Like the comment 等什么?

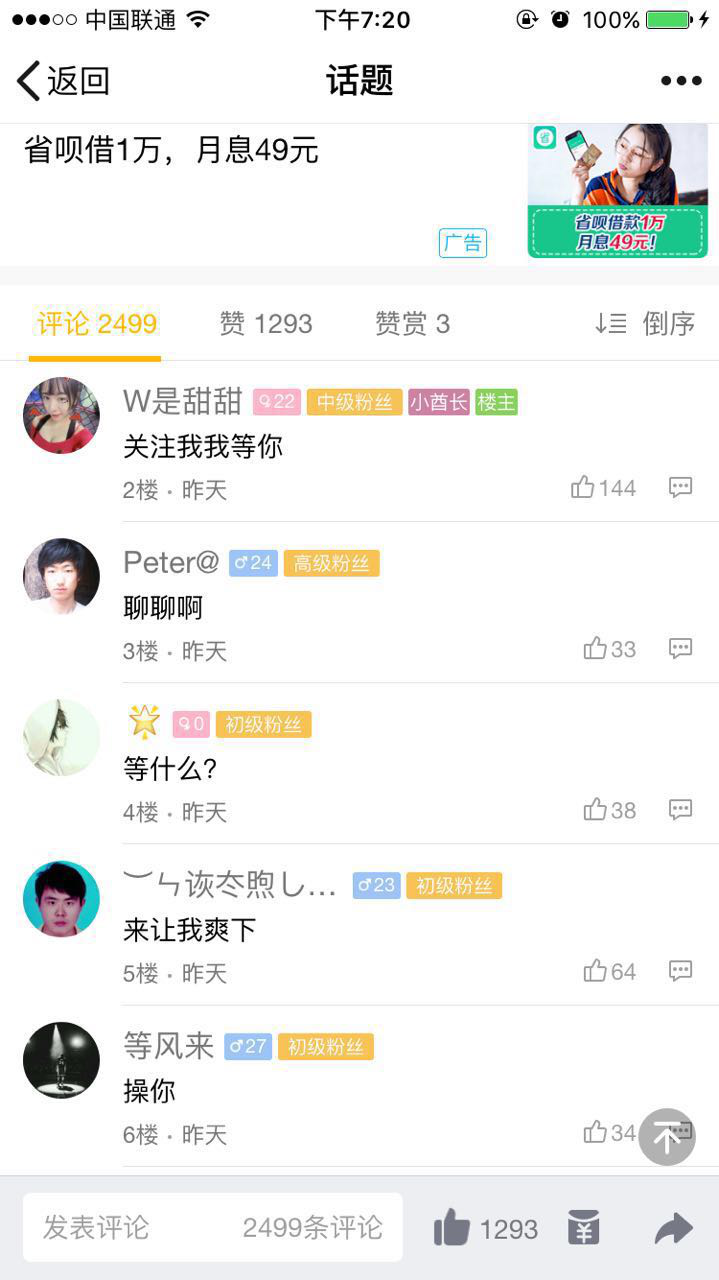pos(609,810)
